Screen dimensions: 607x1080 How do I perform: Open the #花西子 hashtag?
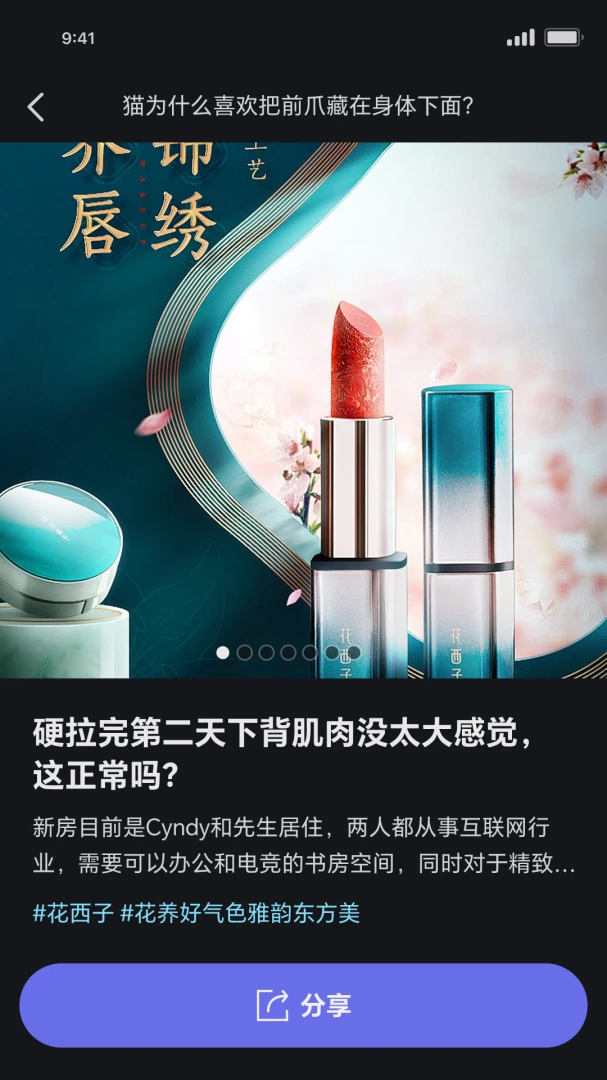[x=73, y=914]
